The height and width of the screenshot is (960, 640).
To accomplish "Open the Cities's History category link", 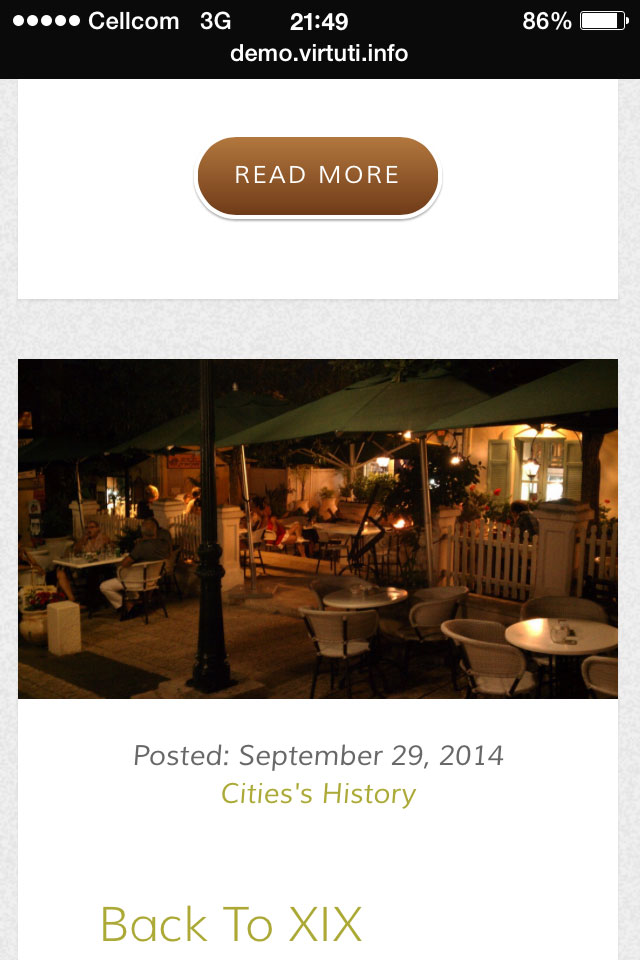I will (x=318, y=794).
